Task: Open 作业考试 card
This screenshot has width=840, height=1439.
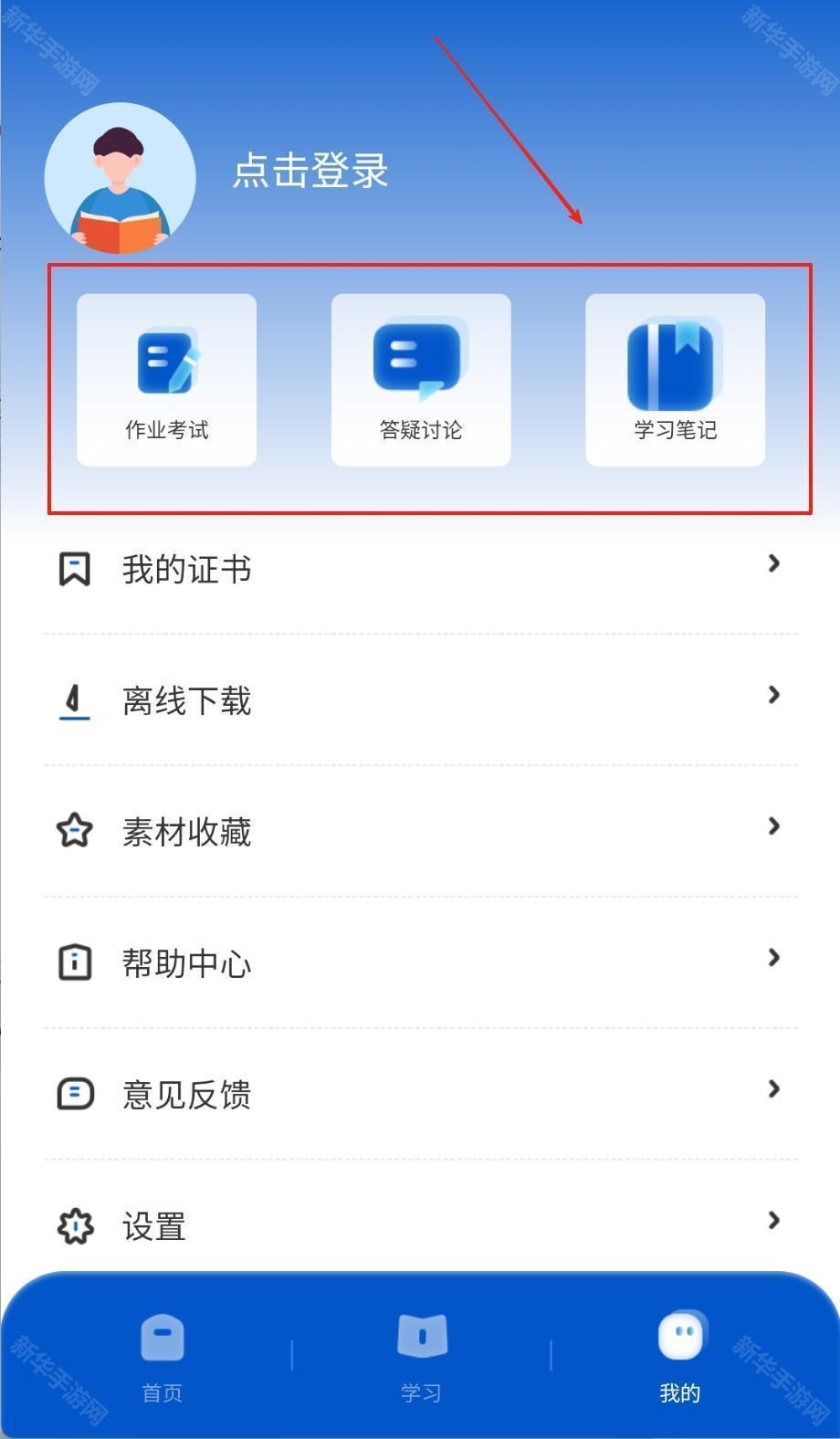Action: pos(166,380)
